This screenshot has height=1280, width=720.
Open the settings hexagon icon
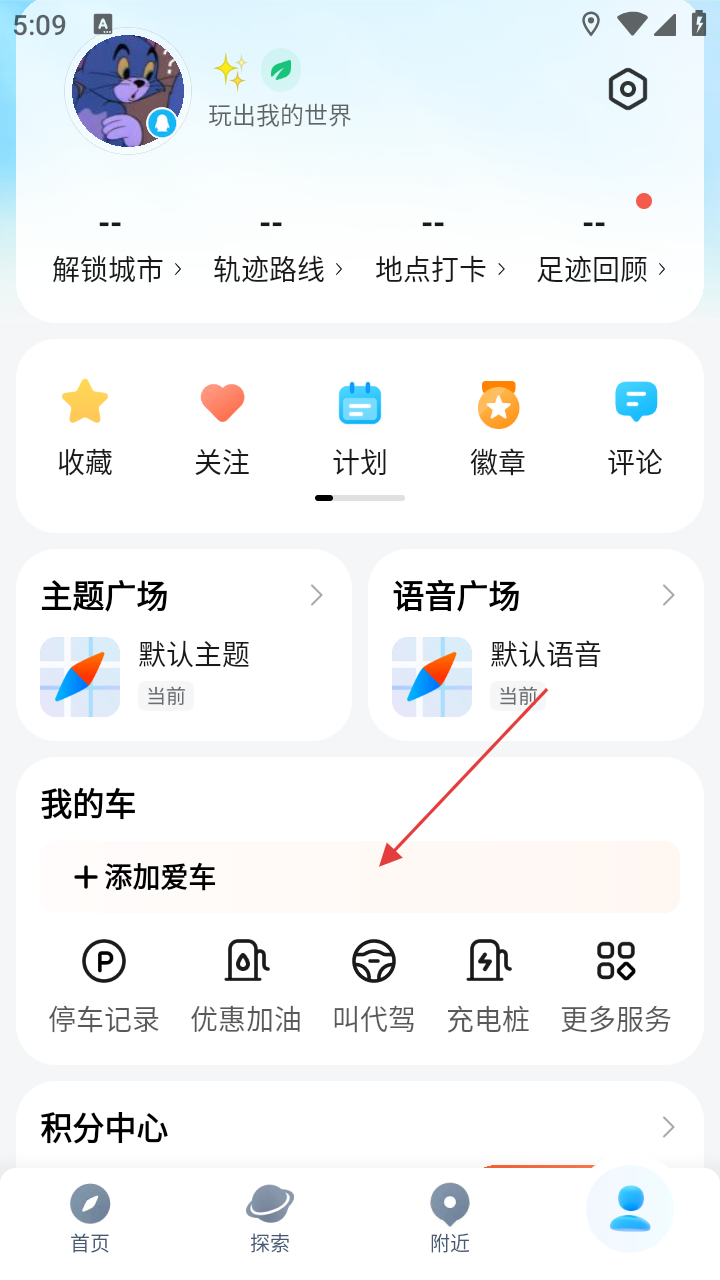pos(628,90)
